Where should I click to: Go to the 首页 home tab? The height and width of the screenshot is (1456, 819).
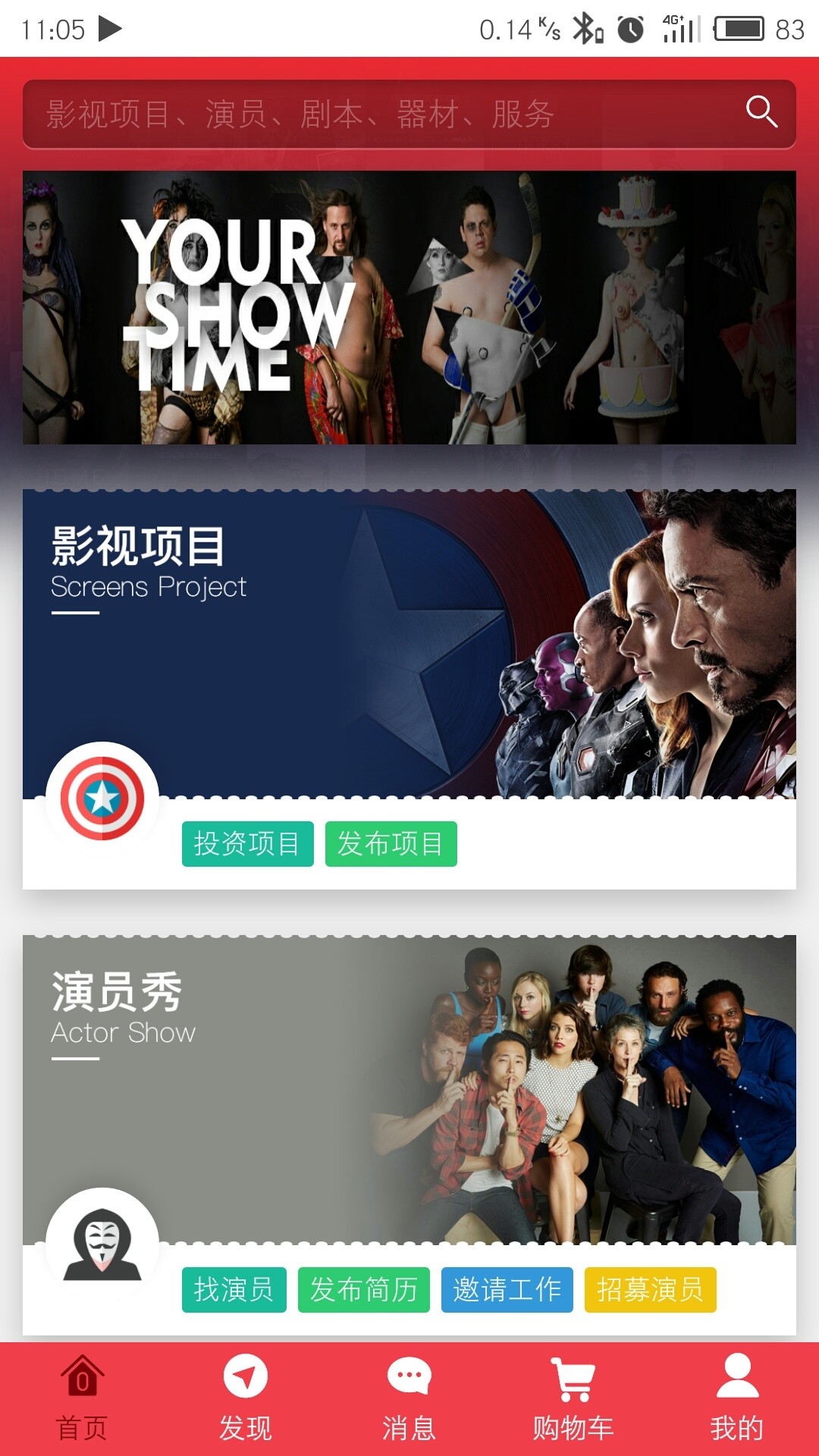click(82, 1399)
